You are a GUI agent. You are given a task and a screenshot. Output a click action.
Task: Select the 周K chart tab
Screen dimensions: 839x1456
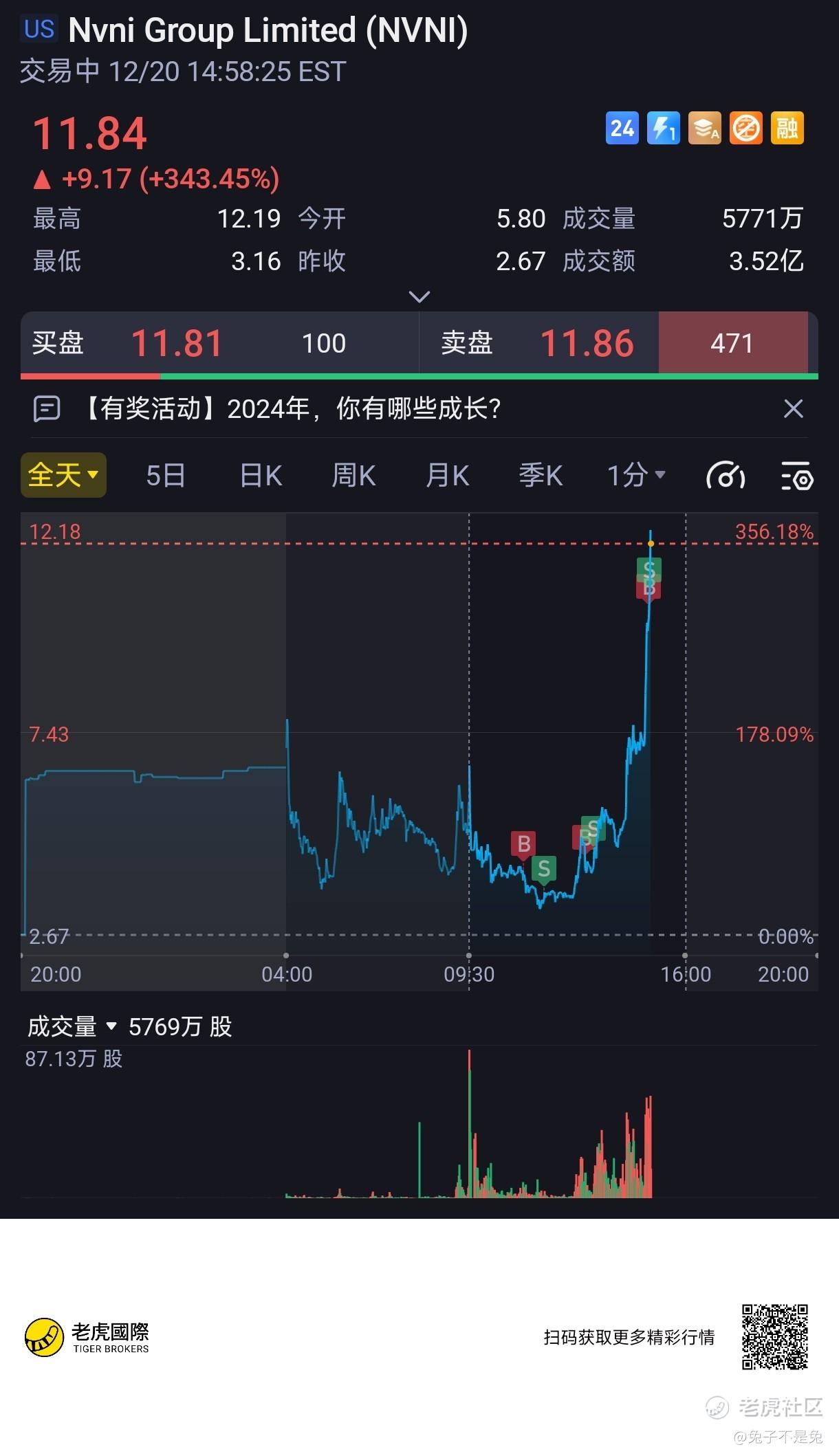click(x=353, y=475)
